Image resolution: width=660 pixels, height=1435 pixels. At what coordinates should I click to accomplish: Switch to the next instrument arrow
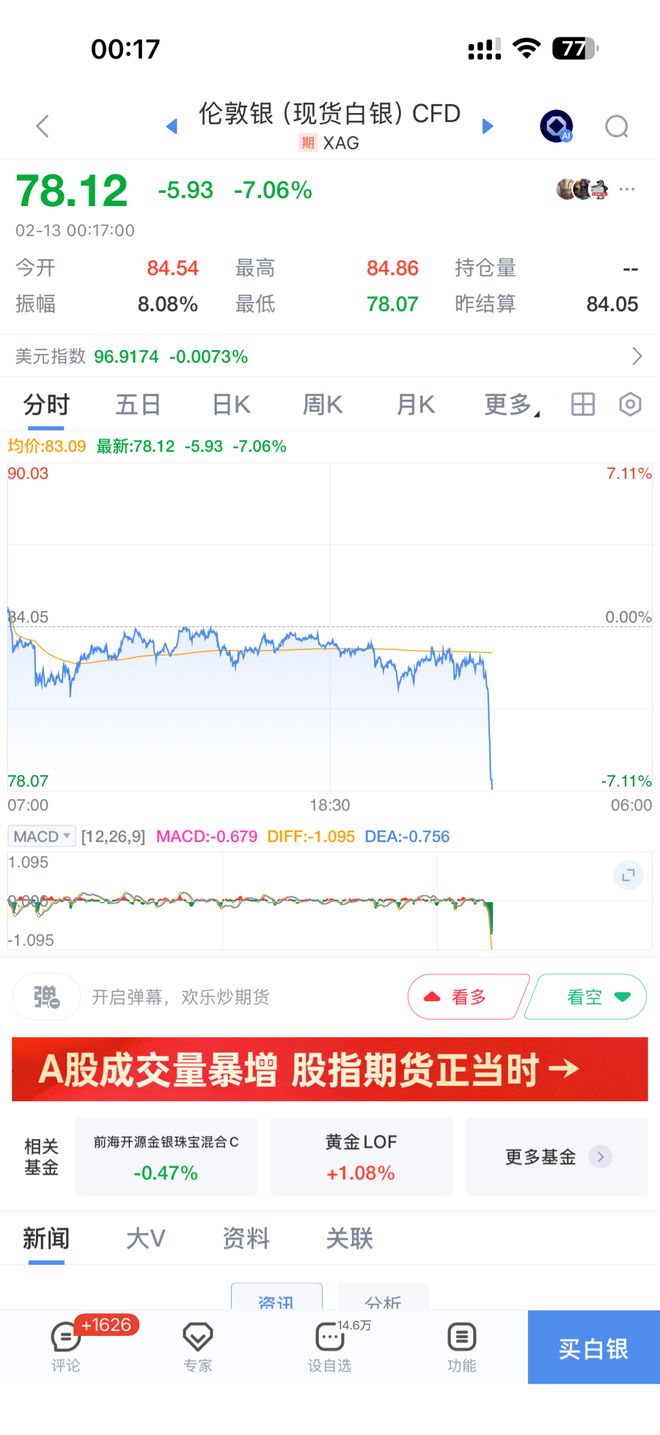coord(488,126)
